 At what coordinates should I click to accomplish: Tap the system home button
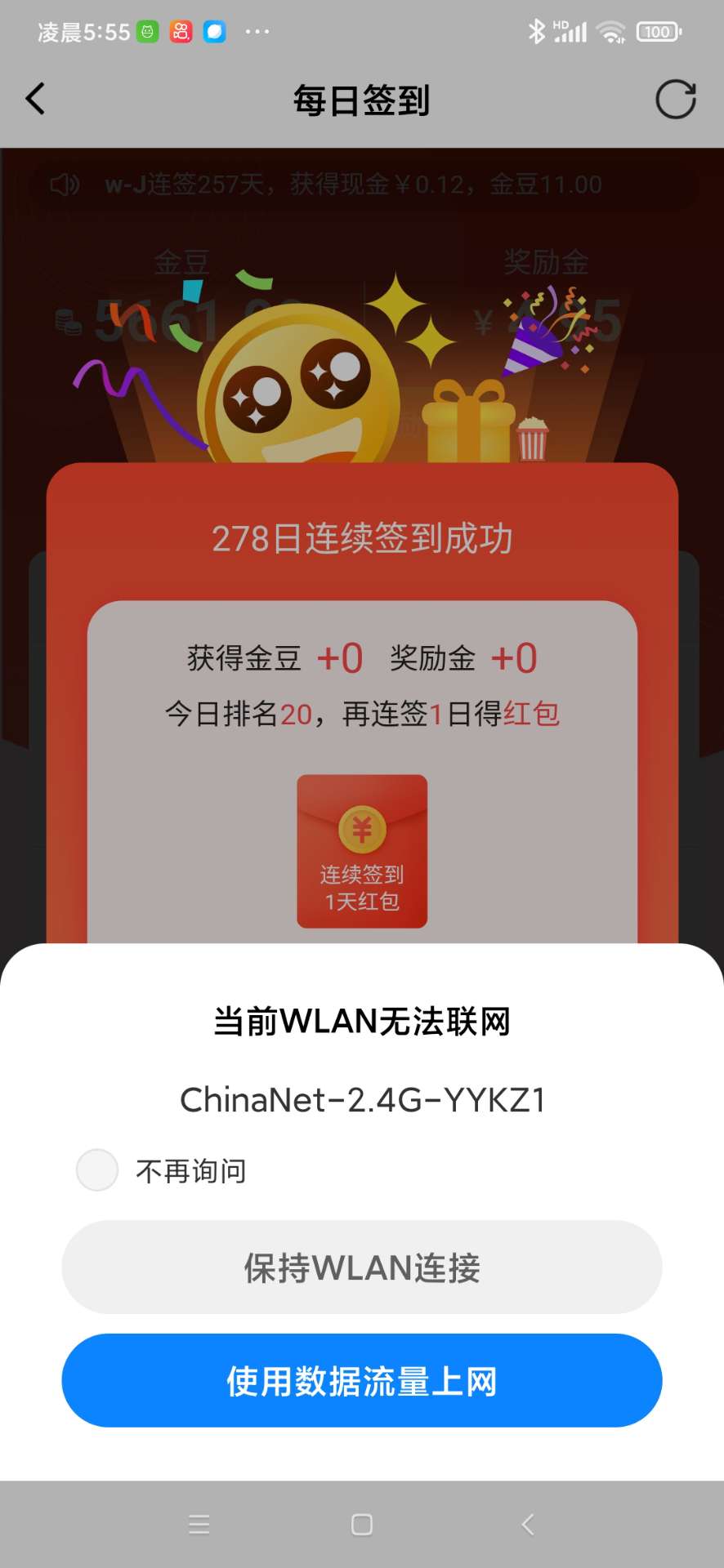[x=362, y=1524]
